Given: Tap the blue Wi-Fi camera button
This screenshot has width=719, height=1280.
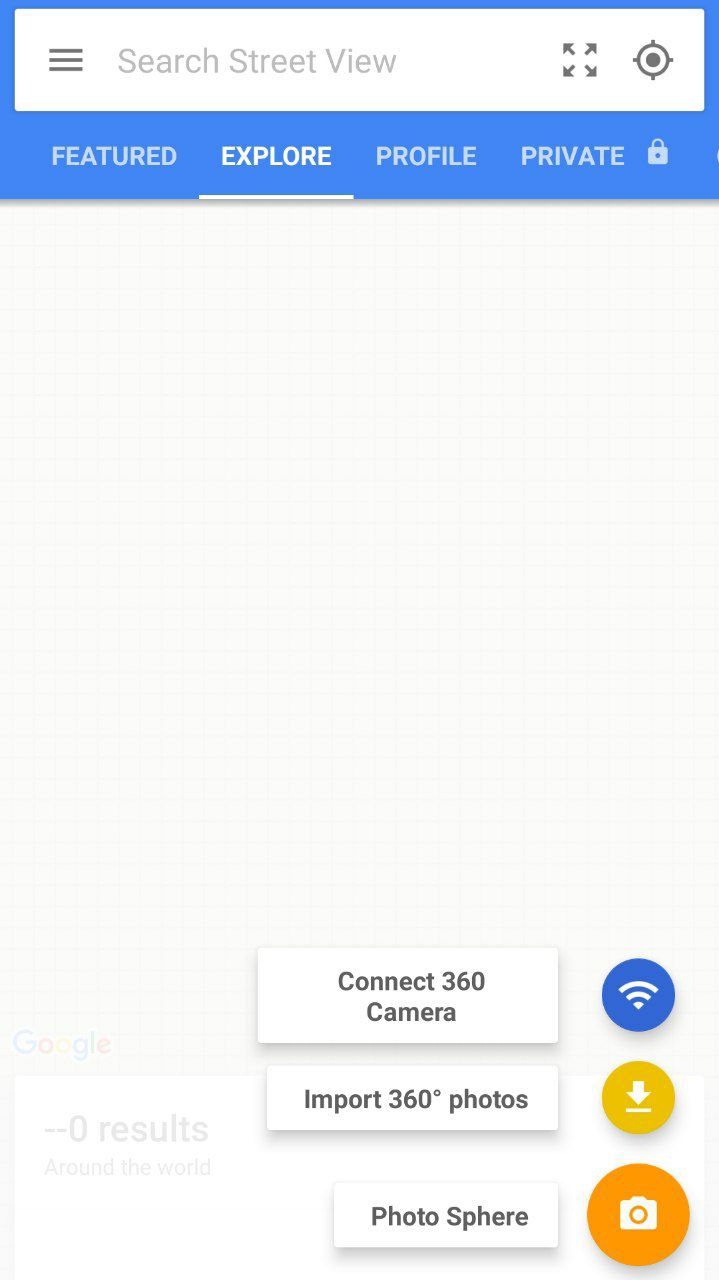Looking at the screenshot, I should [638, 995].
